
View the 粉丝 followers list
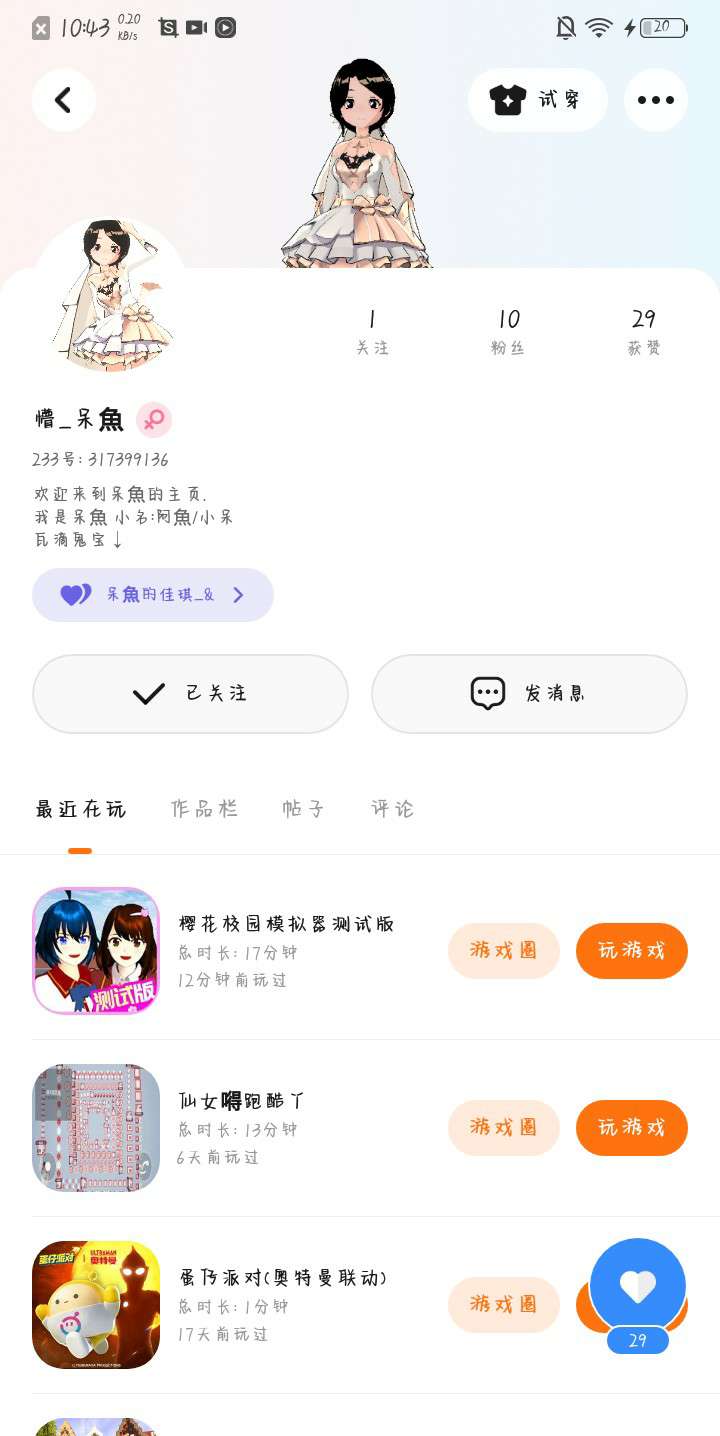pyautogui.click(x=508, y=331)
